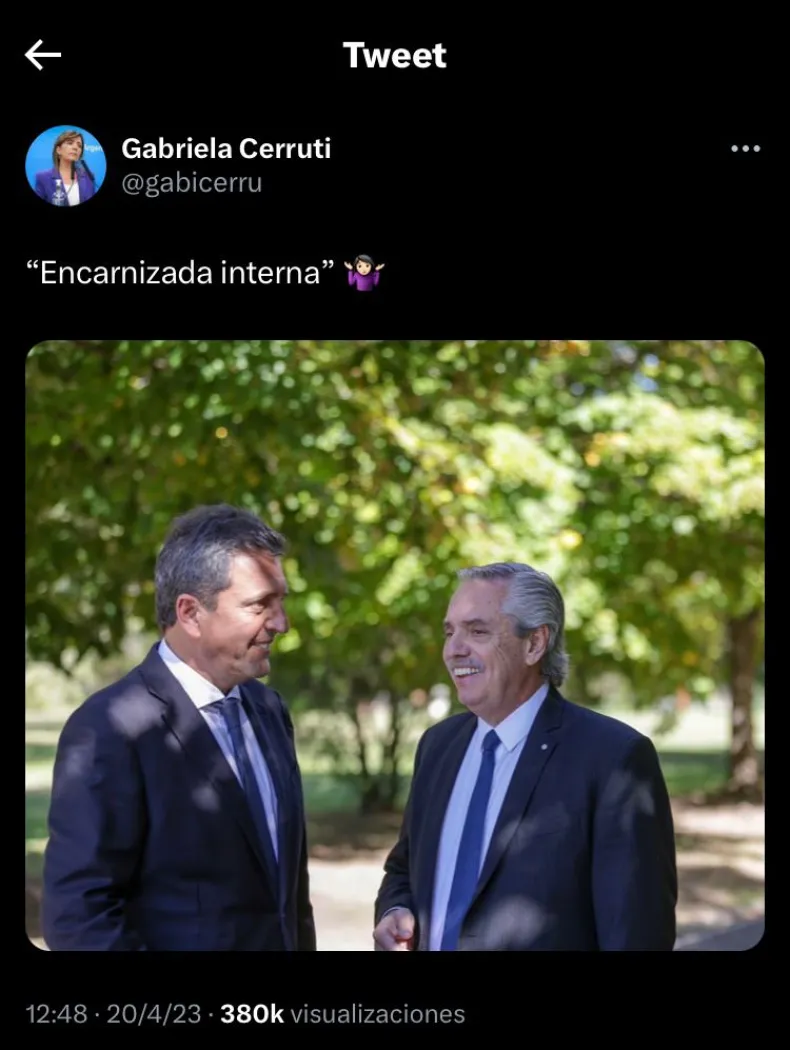
Task: Go back using the arrow icon
Action: pyautogui.click(x=43, y=55)
